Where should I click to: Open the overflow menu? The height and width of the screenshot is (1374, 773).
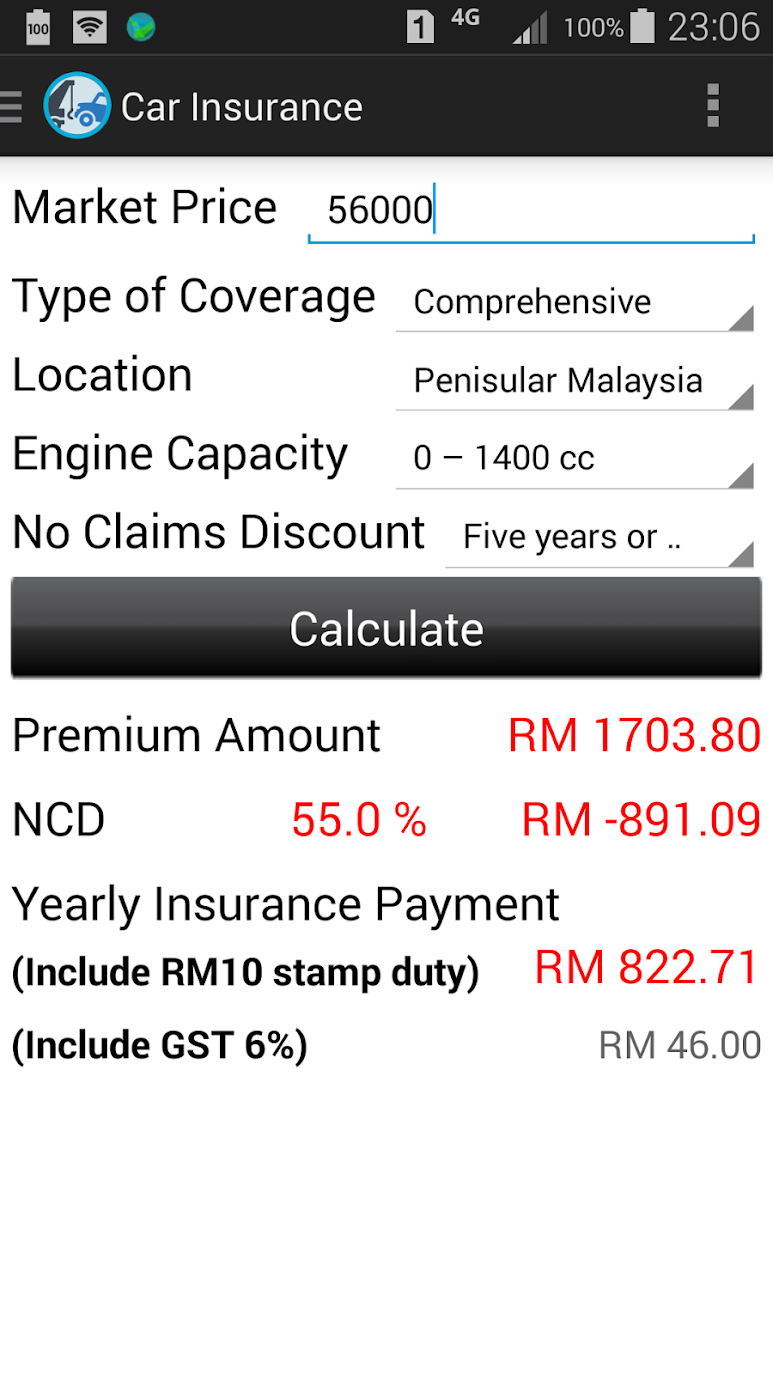(712, 106)
